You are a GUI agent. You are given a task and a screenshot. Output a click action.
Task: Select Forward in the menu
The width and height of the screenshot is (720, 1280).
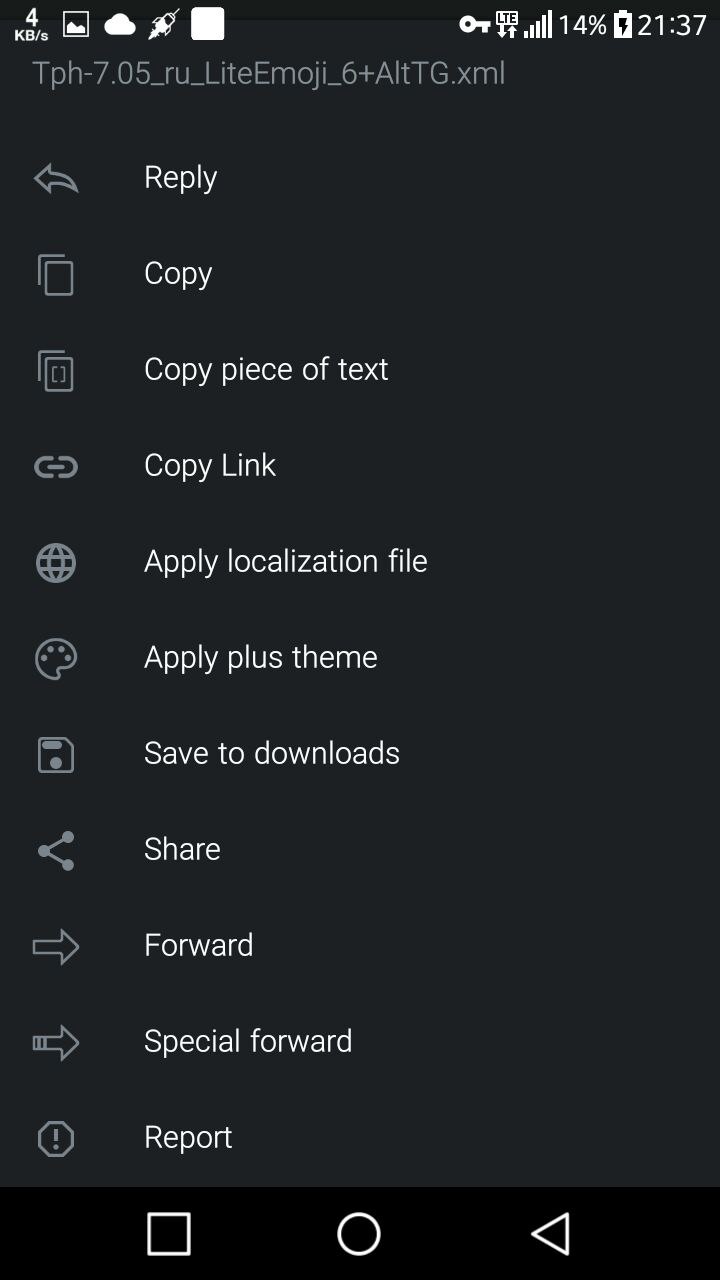pyautogui.click(x=360, y=946)
